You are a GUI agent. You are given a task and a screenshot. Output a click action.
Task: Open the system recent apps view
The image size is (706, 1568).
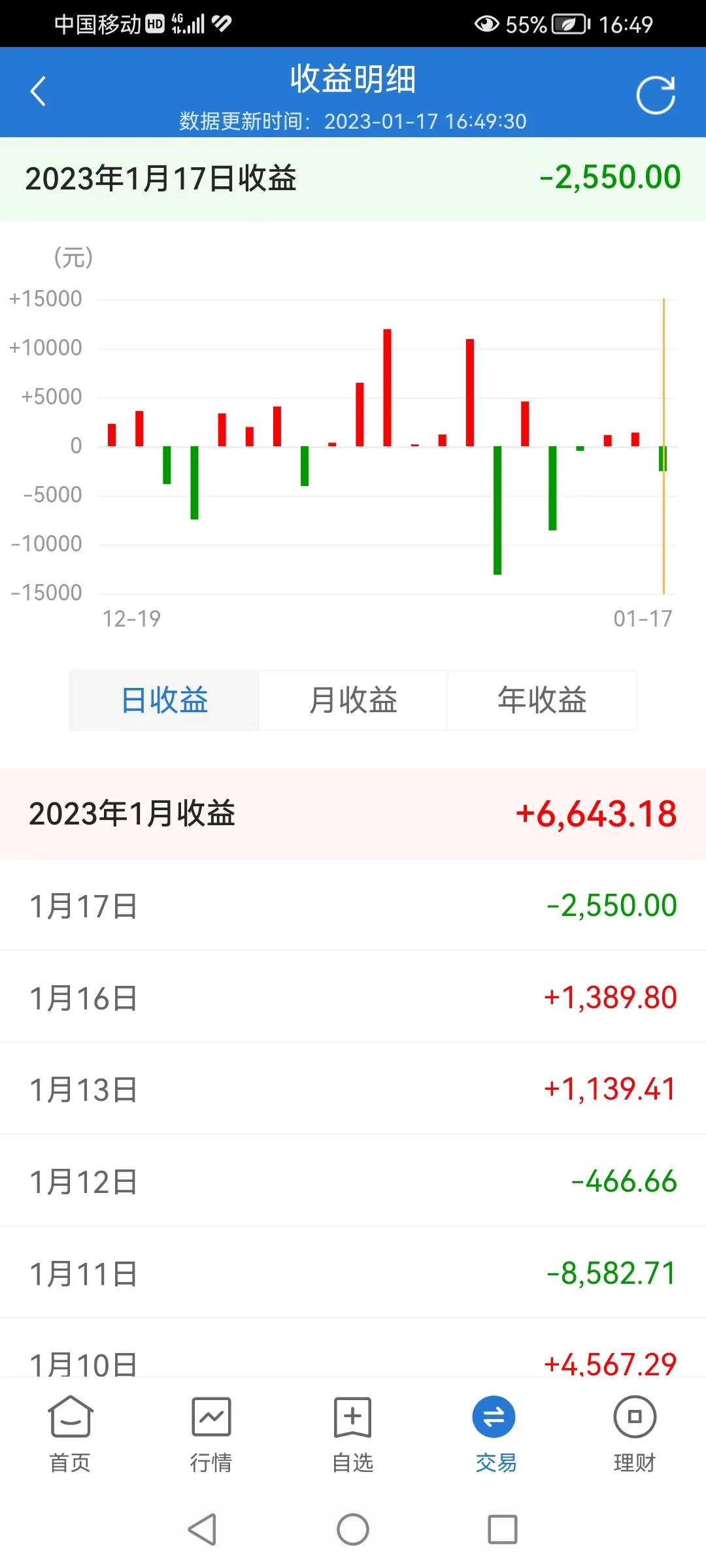coord(502,1529)
